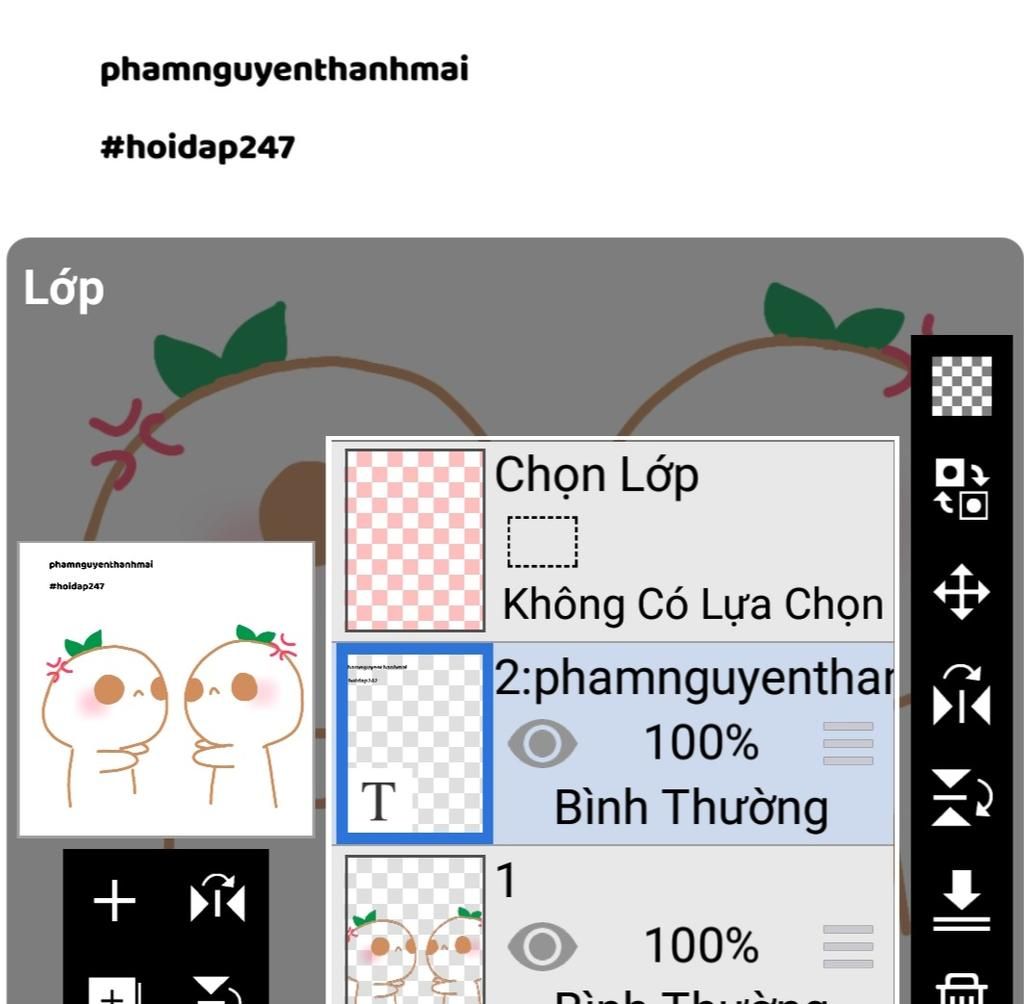1024x1004 pixels.
Task: Hide layer 1 using its eye icon
Action: point(542,945)
